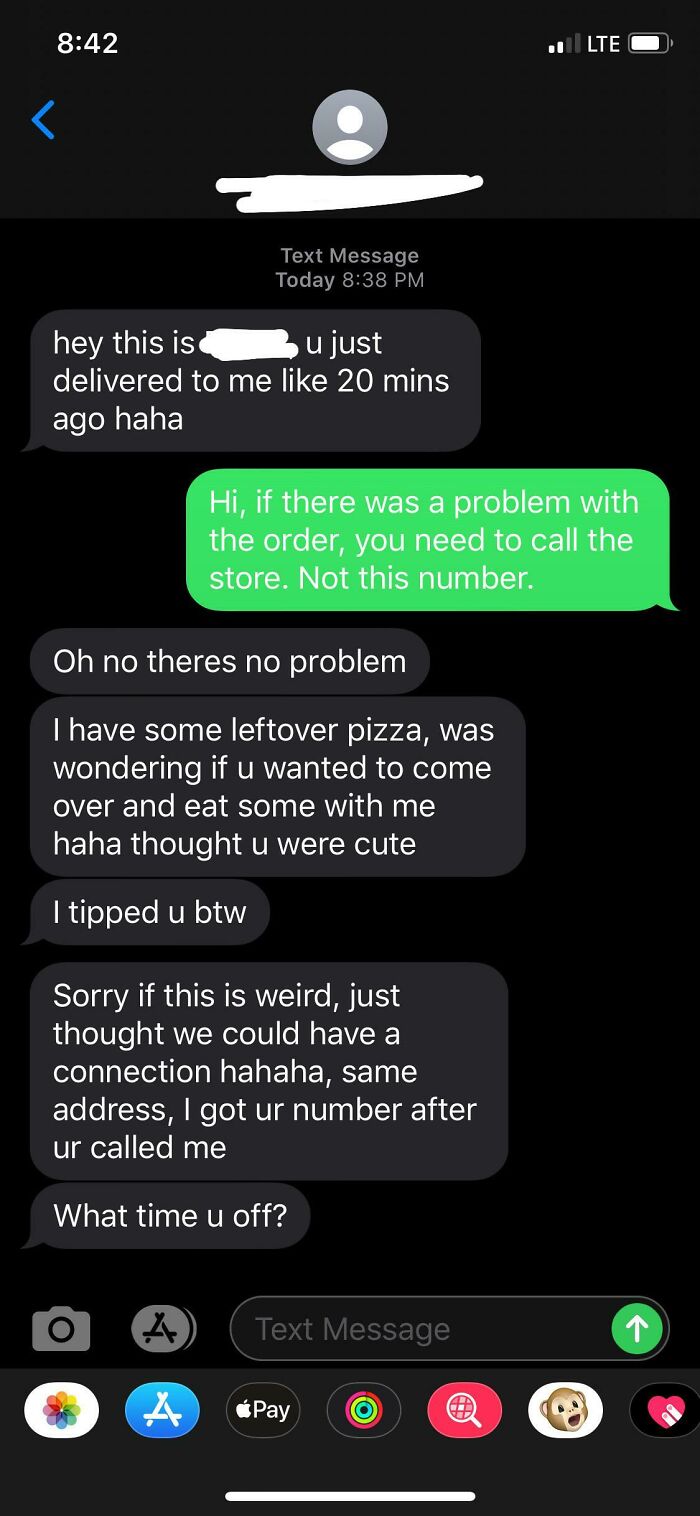Open the App Store iMessage app
Image resolution: width=700 pixels, height=1516 pixels.
162,1410
